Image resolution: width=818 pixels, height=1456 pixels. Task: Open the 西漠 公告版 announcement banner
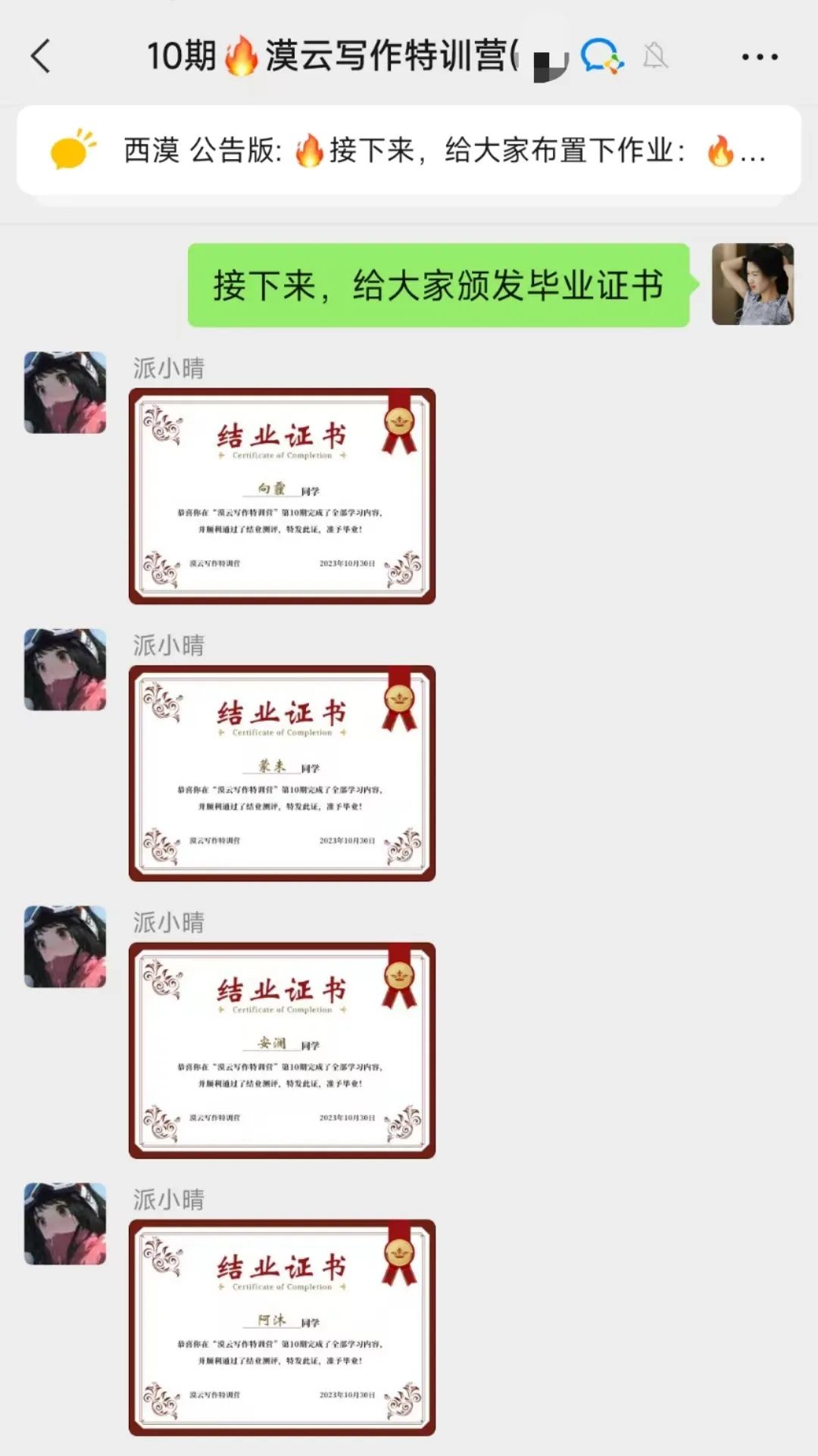[409, 150]
